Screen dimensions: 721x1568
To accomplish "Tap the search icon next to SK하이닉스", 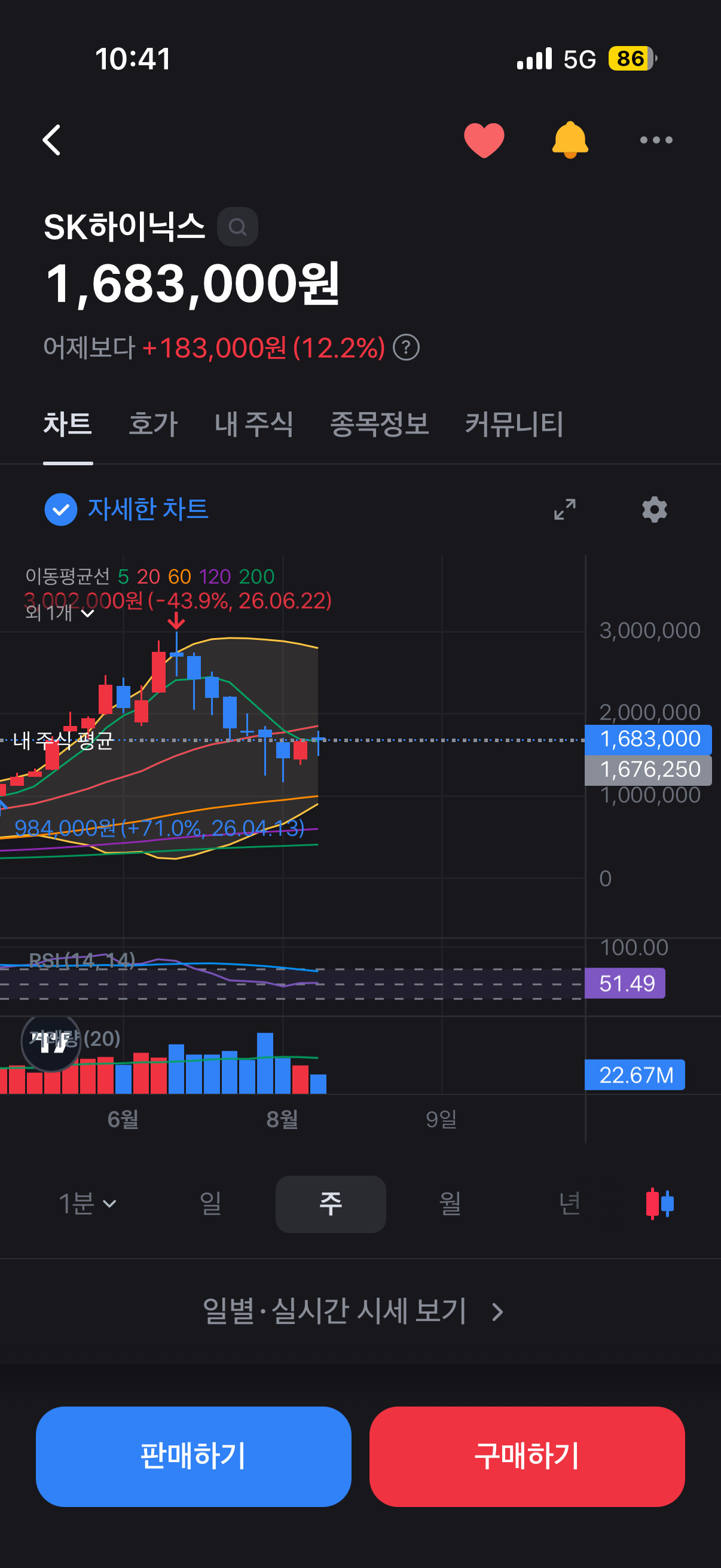I will tap(237, 227).
